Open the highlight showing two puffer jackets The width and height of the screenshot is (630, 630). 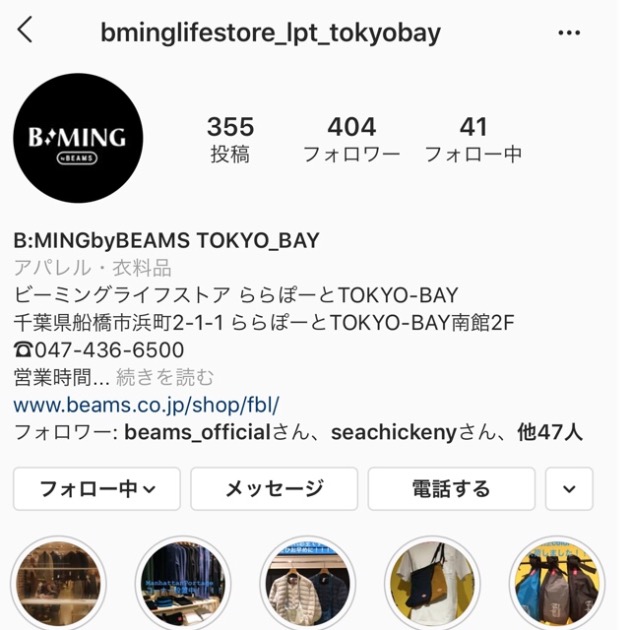308,584
